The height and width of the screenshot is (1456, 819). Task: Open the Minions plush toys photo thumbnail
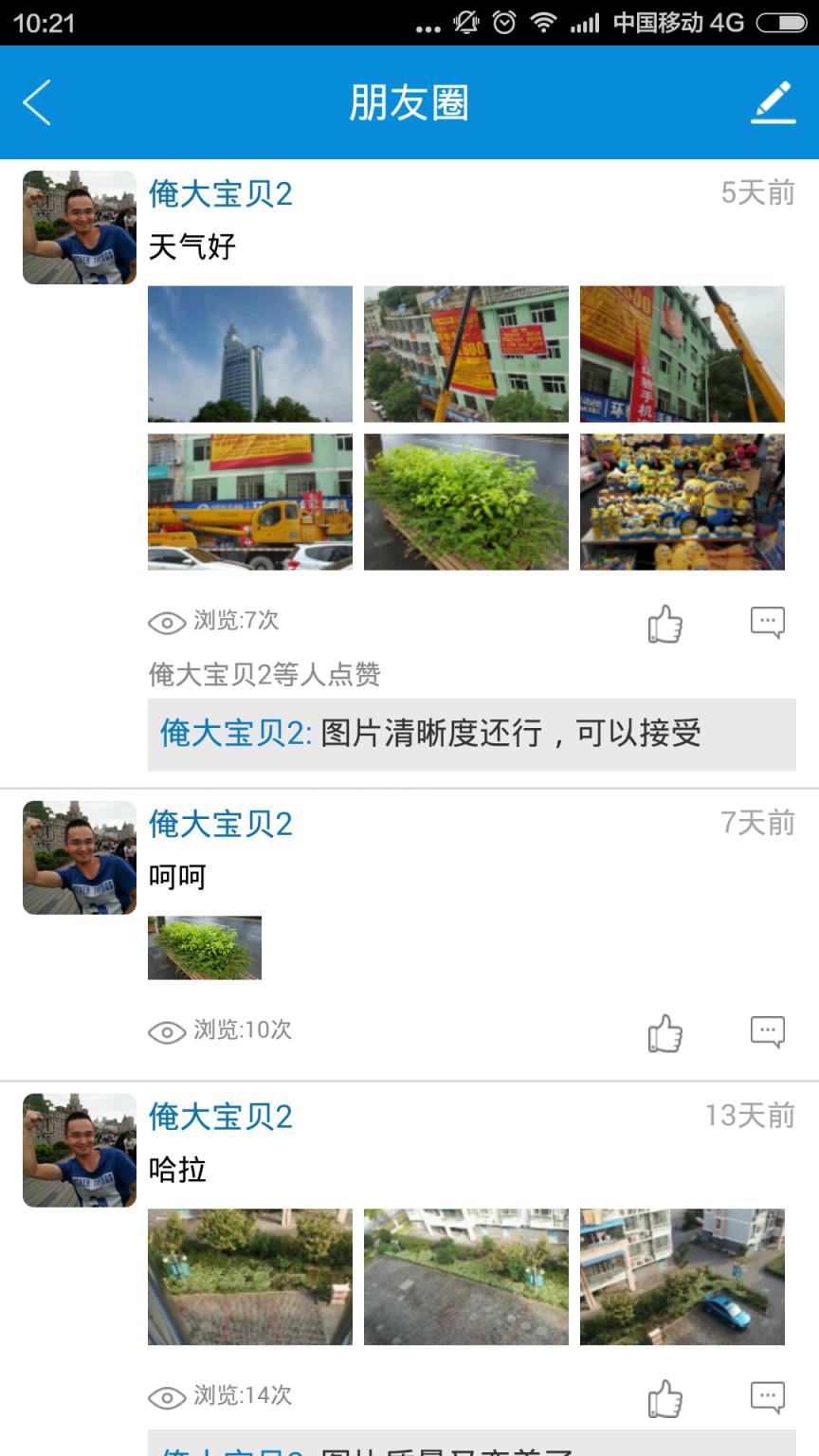click(x=682, y=503)
